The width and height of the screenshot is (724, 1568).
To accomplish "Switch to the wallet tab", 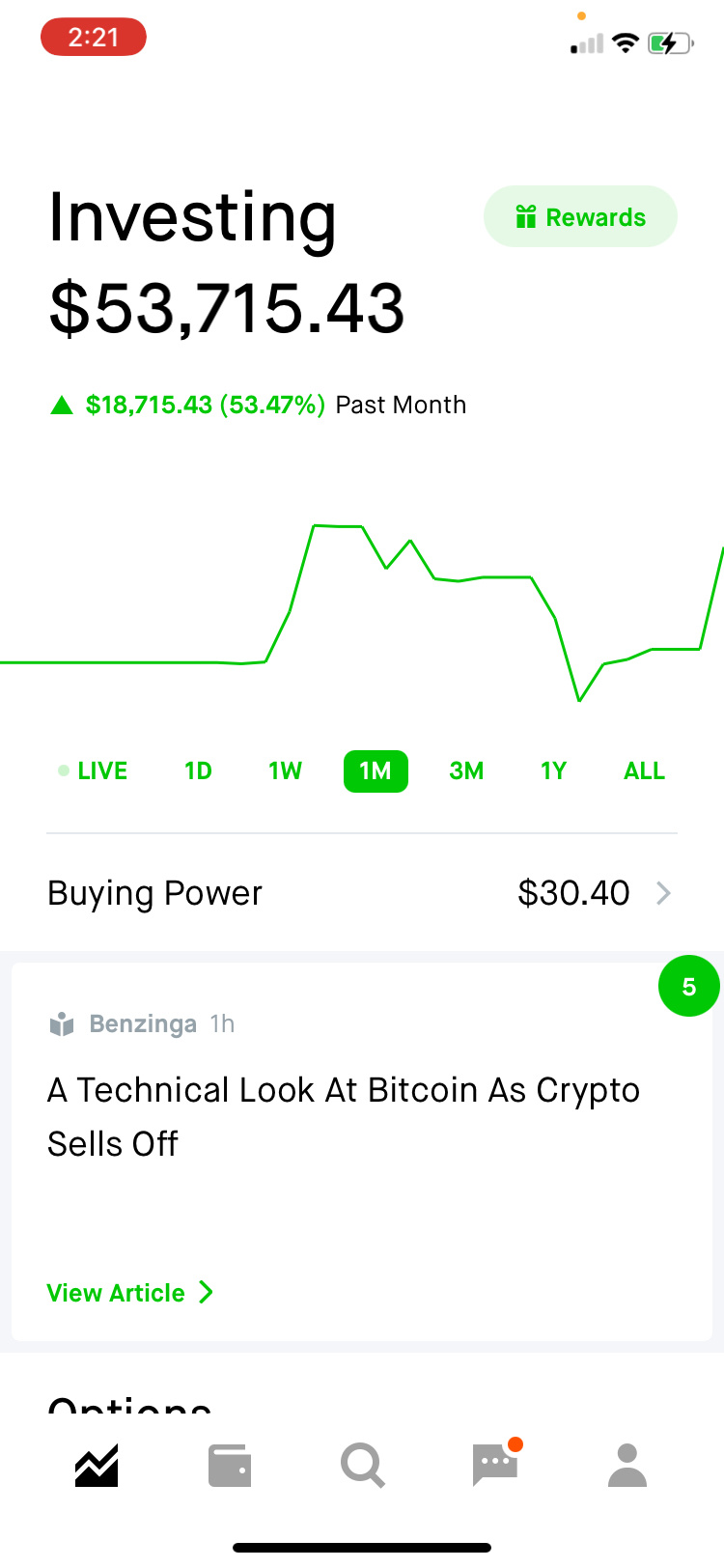I will [x=230, y=1465].
